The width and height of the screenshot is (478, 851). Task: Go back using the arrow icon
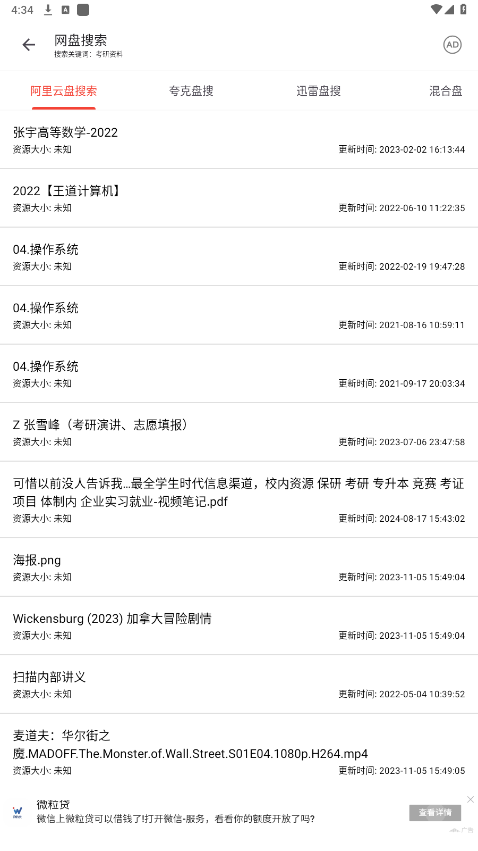tap(29, 45)
